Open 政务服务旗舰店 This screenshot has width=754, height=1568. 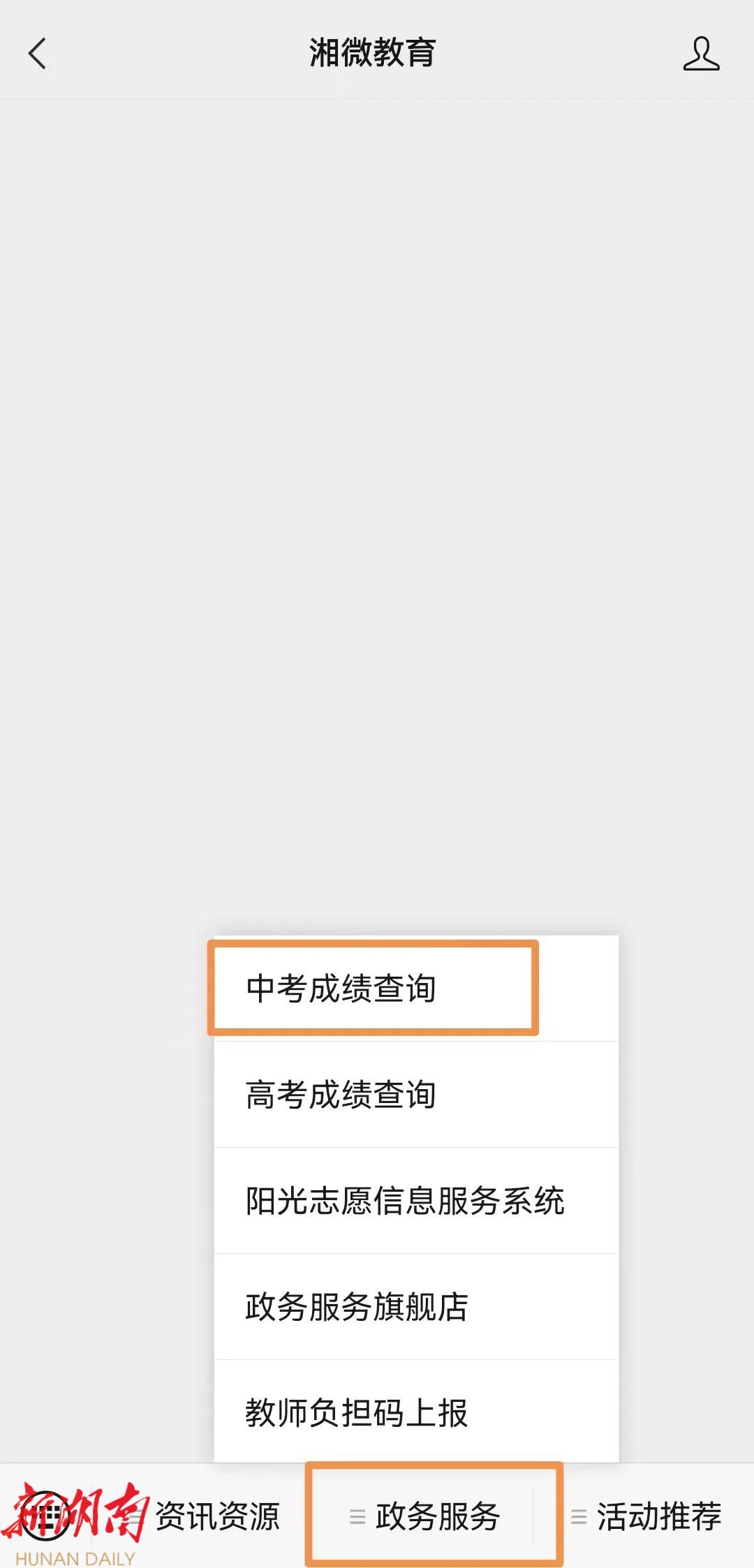tap(357, 1307)
